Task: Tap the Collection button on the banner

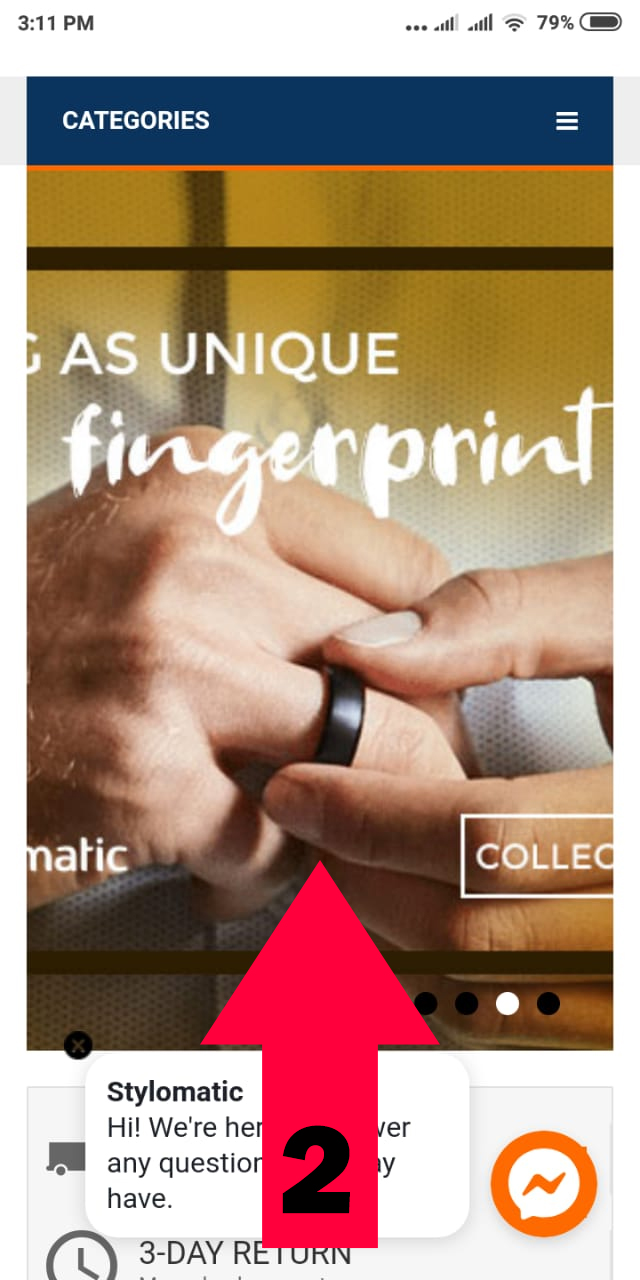Action: point(538,856)
